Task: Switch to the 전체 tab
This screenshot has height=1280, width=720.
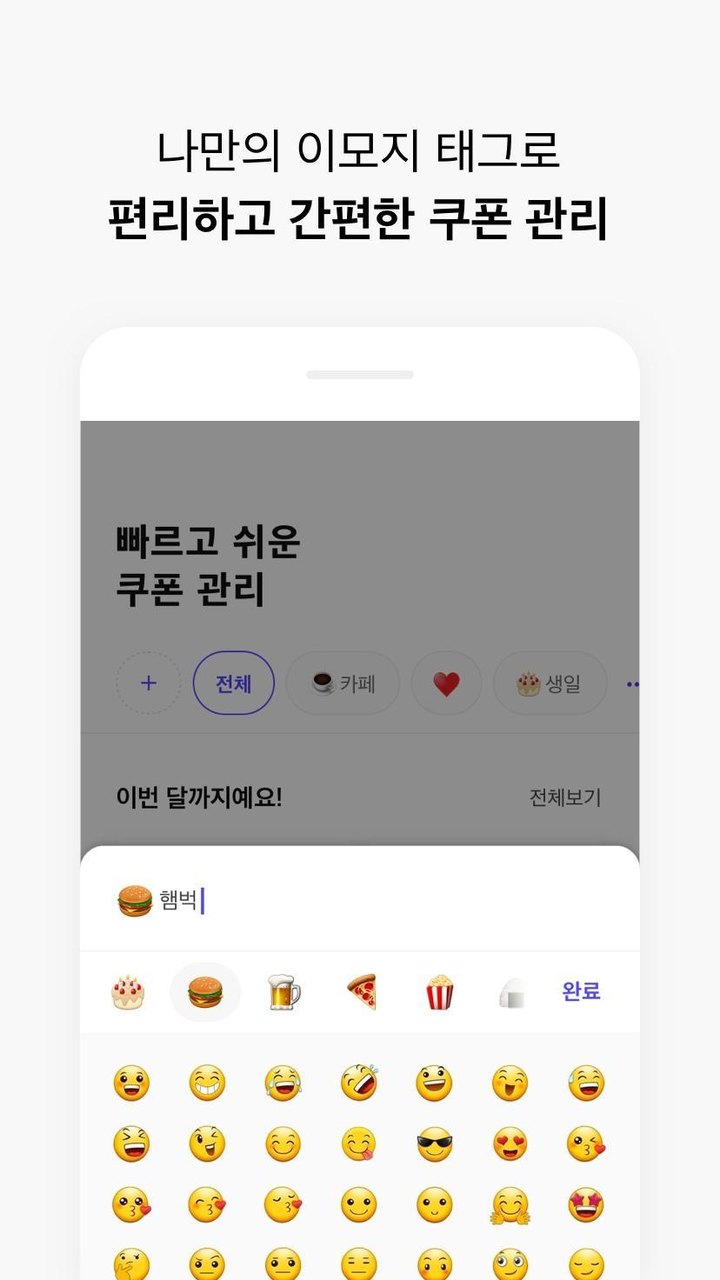Action: click(234, 683)
